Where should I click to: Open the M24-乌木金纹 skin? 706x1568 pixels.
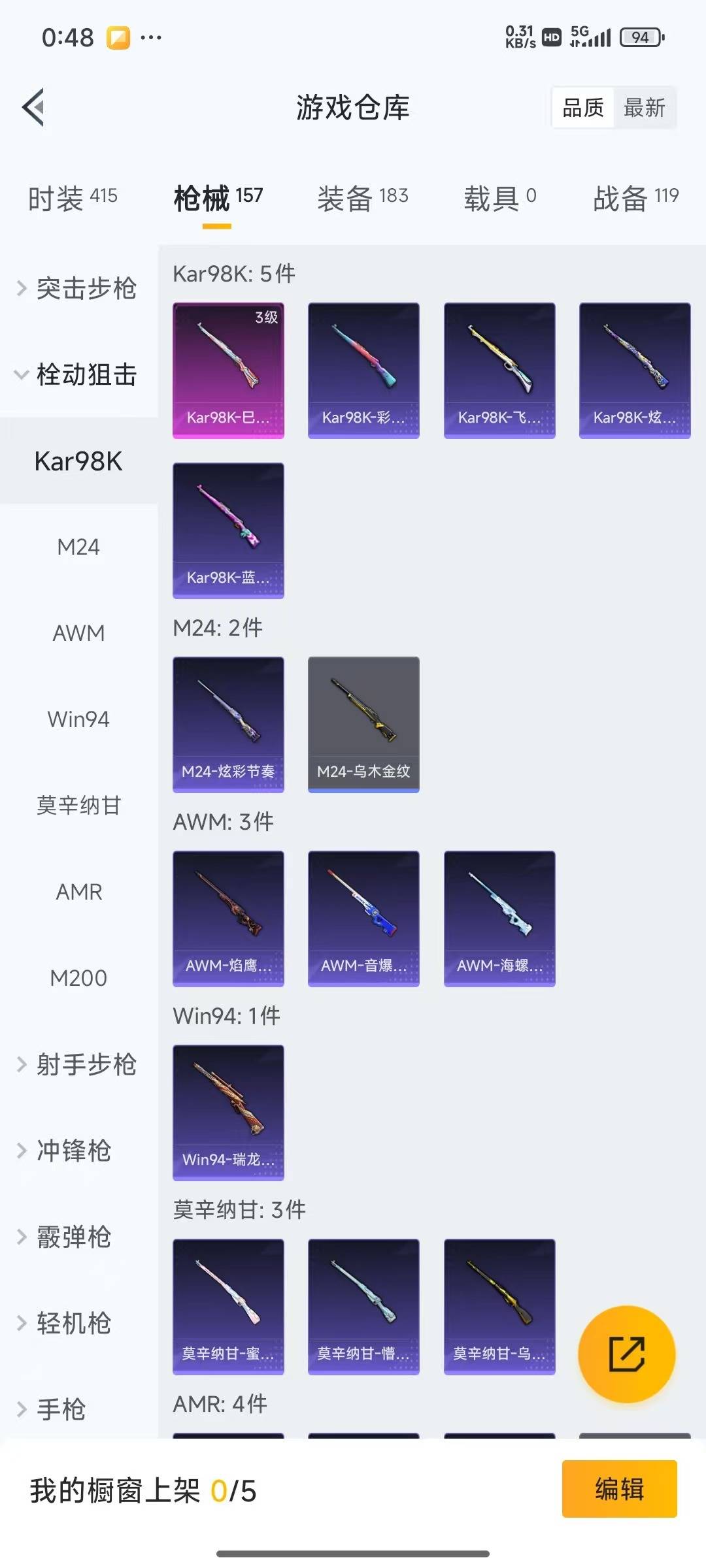(x=363, y=725)
